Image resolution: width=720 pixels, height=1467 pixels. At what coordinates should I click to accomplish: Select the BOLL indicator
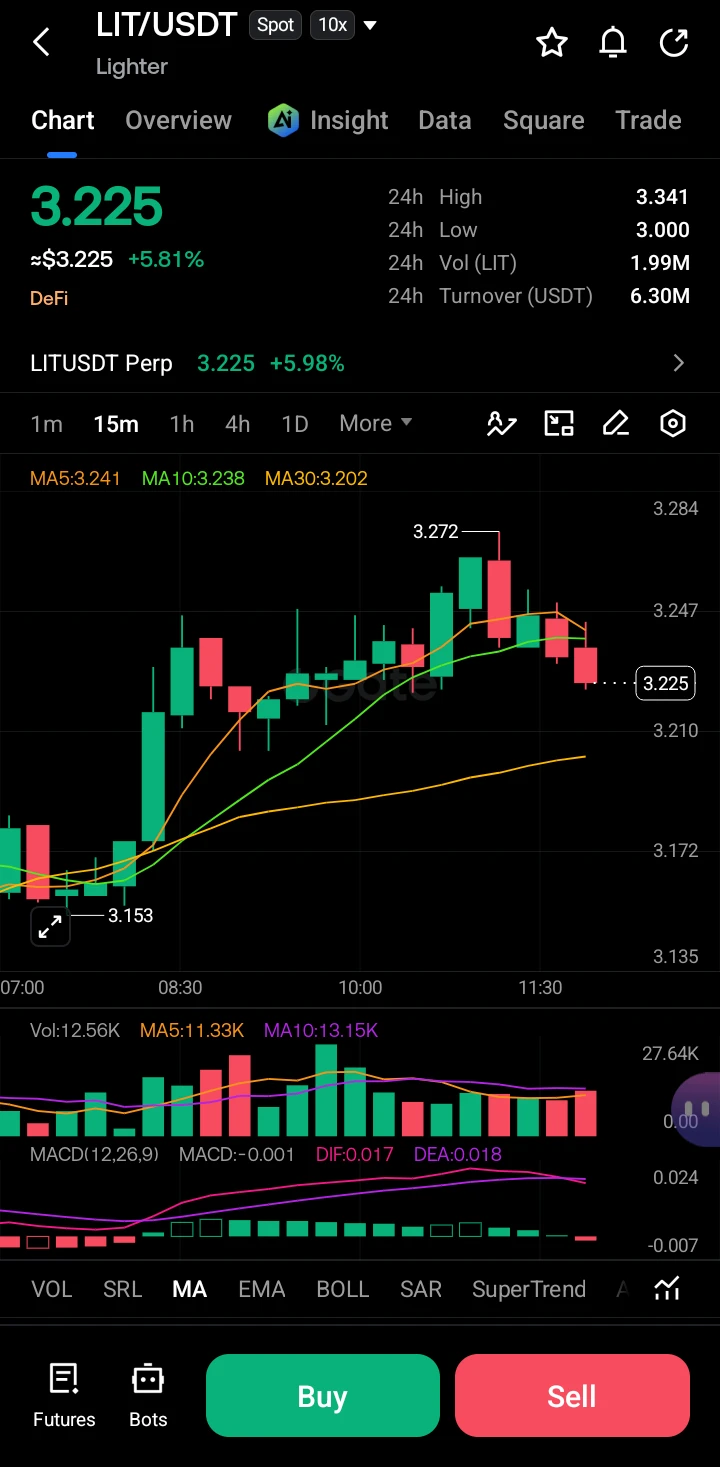343,1289
